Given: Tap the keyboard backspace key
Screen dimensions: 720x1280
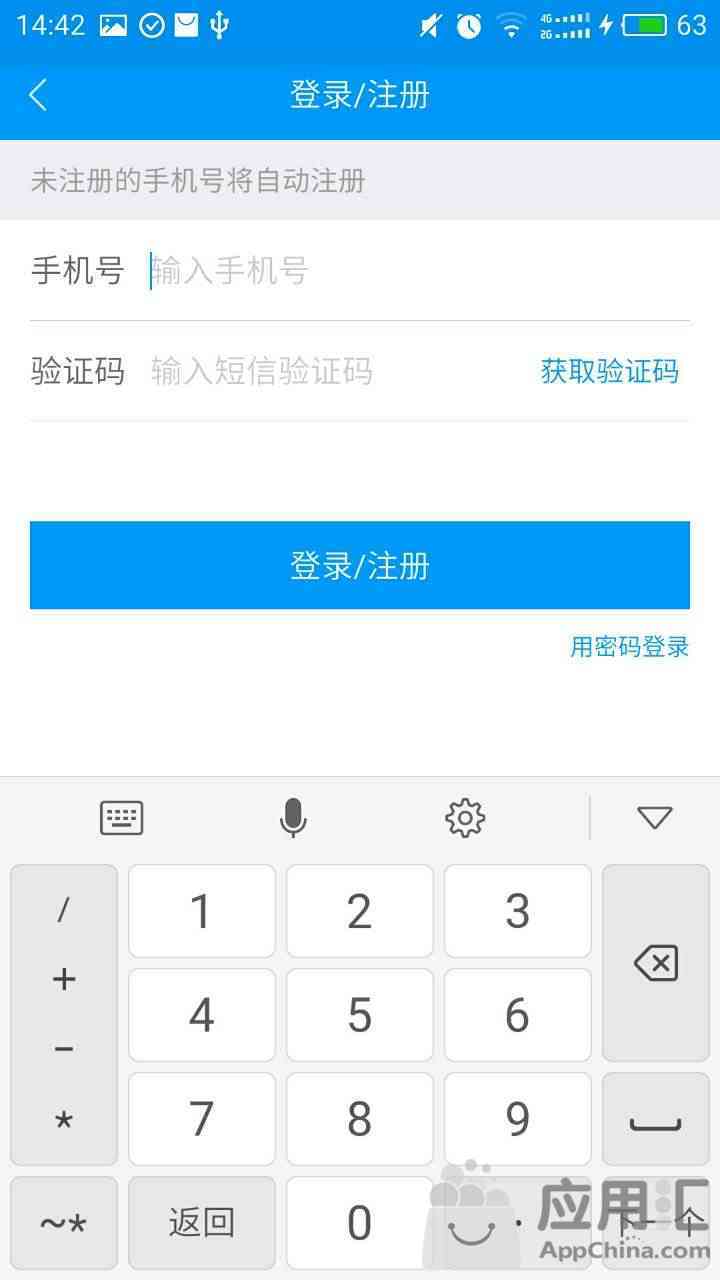Looking at the screenshot, I should (656, 963).
